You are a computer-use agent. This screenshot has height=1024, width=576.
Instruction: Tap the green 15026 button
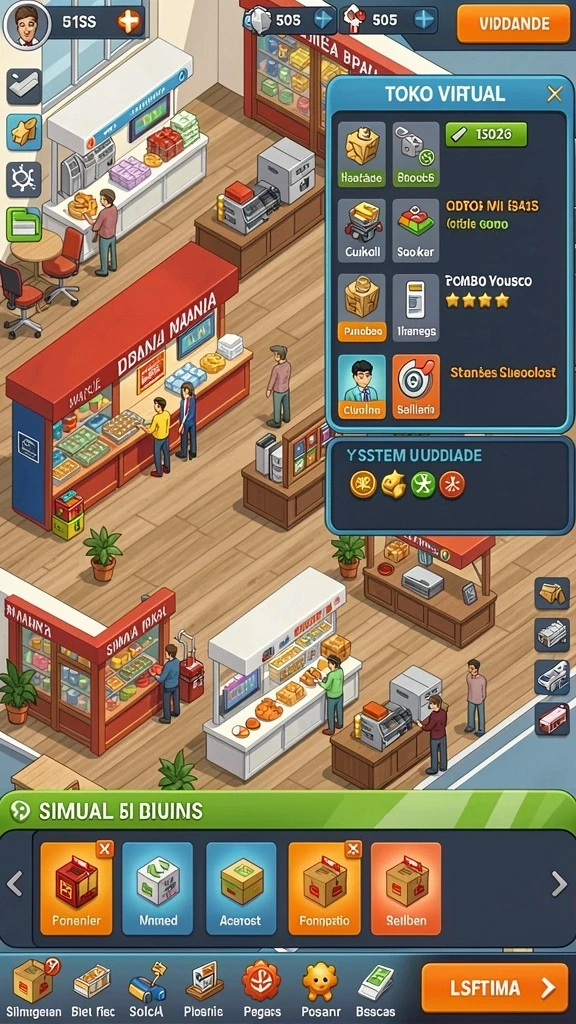click(x=486, y=135)
